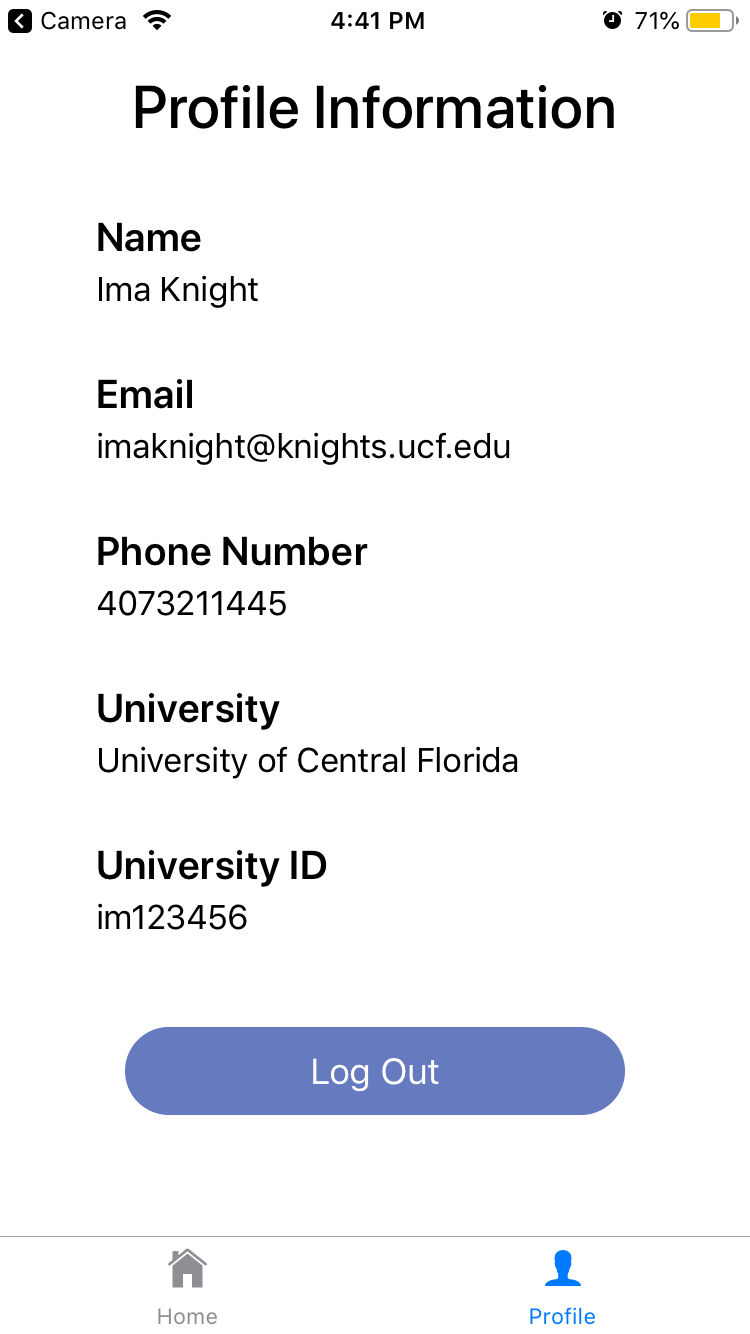This screenshot has height=1334, width=750.
Task: Switch to the Home tab
Action: [x=187, y=1286]
